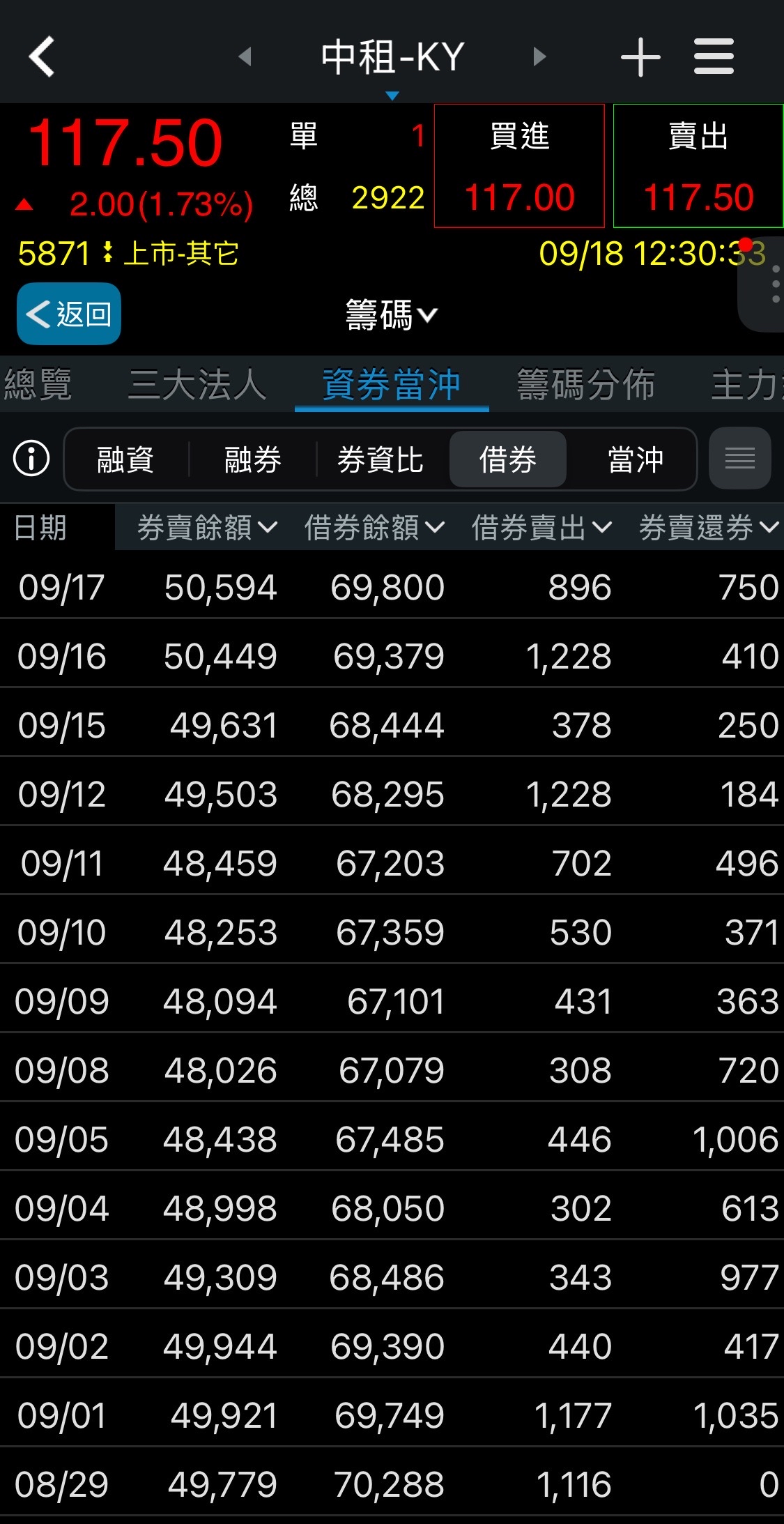784x1524 pixels.
Task: Select the 券資比 segment
Action: tap(381, 459)
